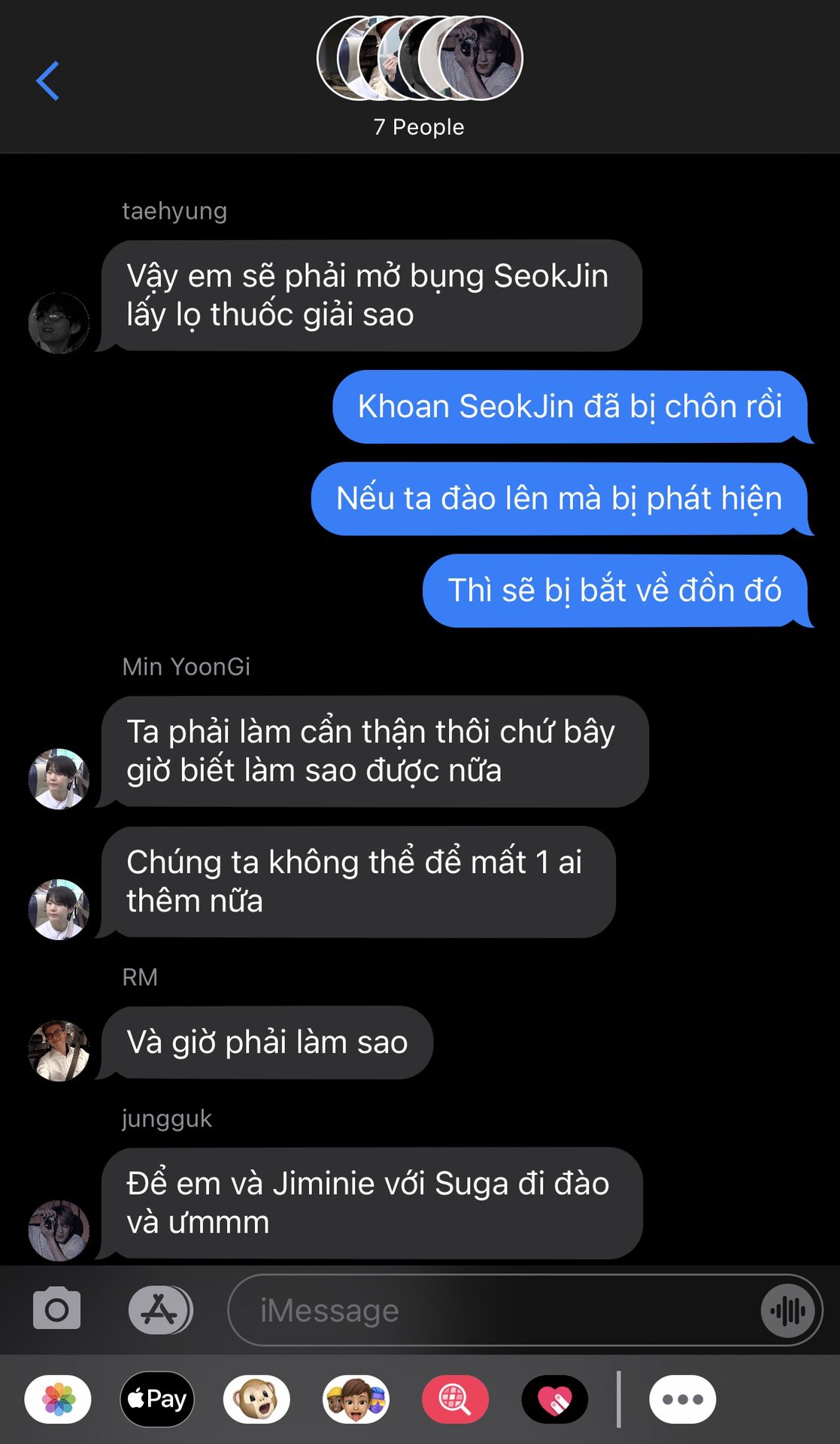
Task: Open the #images search app
Action: 455,1399
